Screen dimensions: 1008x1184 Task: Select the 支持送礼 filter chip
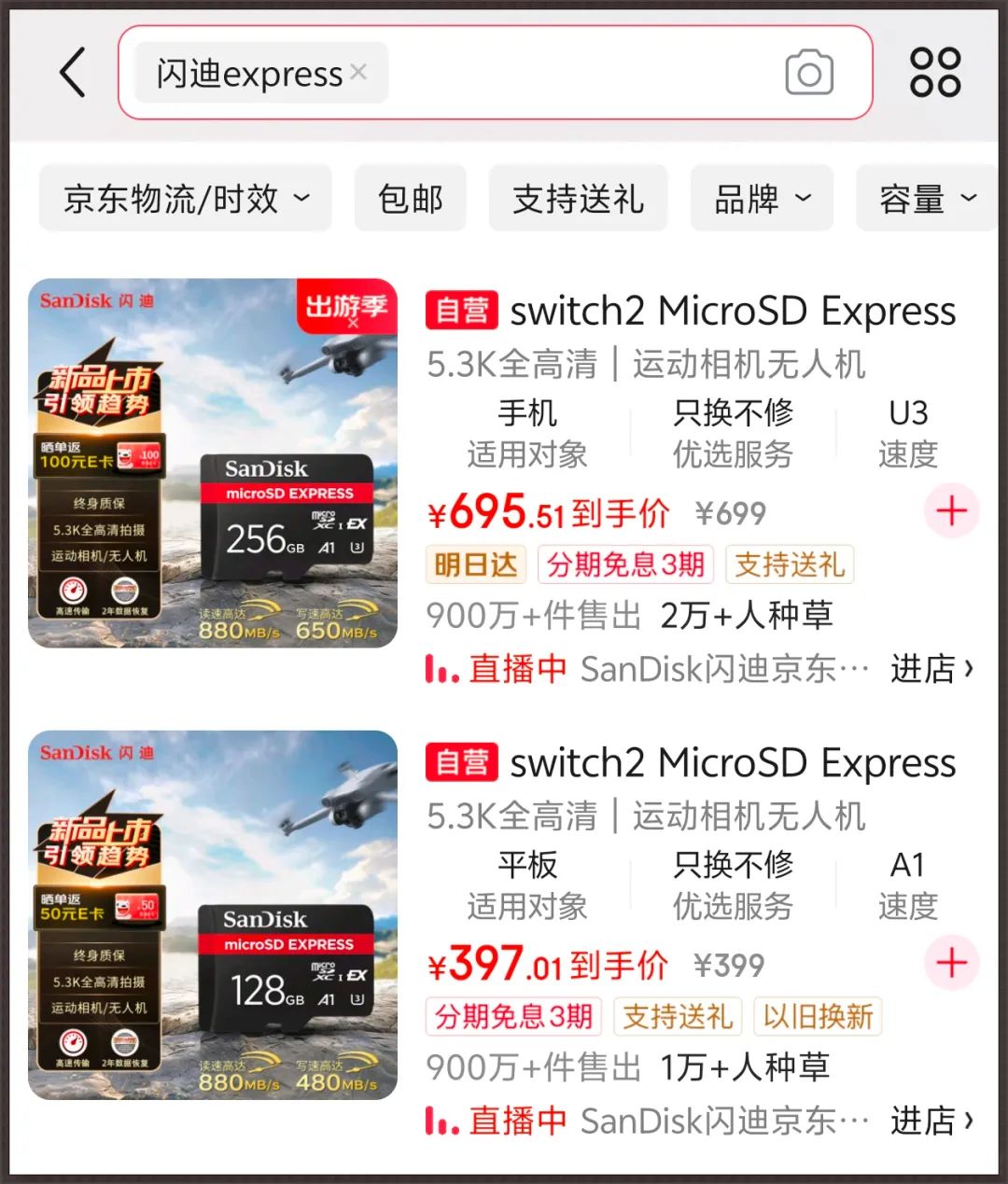click(578, 199)
